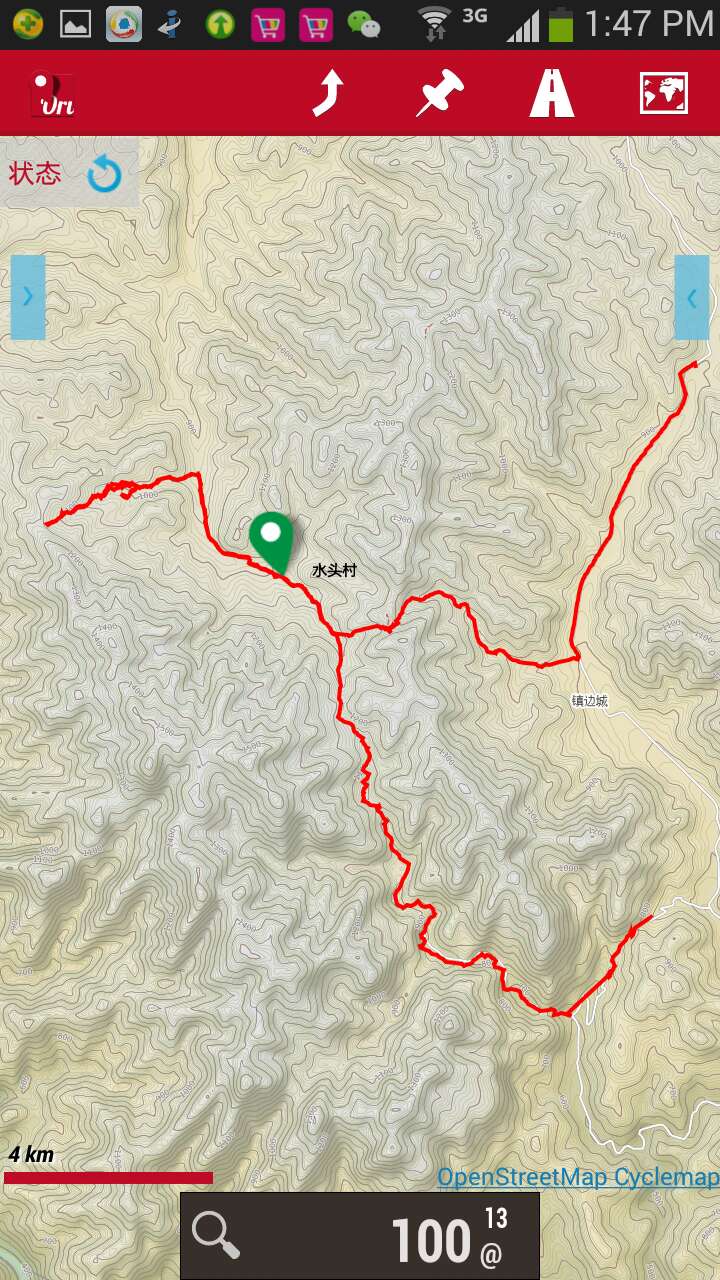This screenshot has height=1280, width=720.
Task: Open the road track icon
Action: pos(552,94)
